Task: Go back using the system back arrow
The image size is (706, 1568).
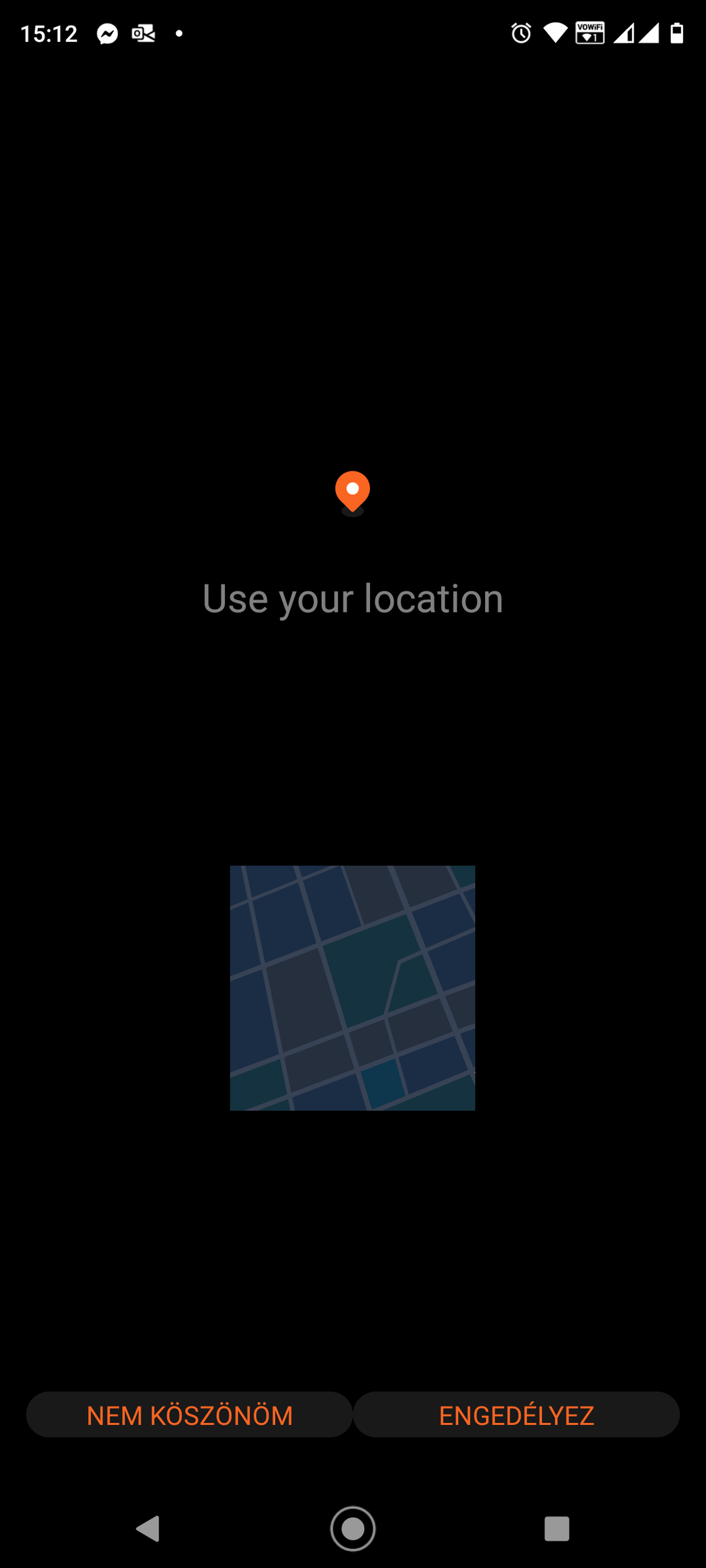Action: pos(148,1529)
